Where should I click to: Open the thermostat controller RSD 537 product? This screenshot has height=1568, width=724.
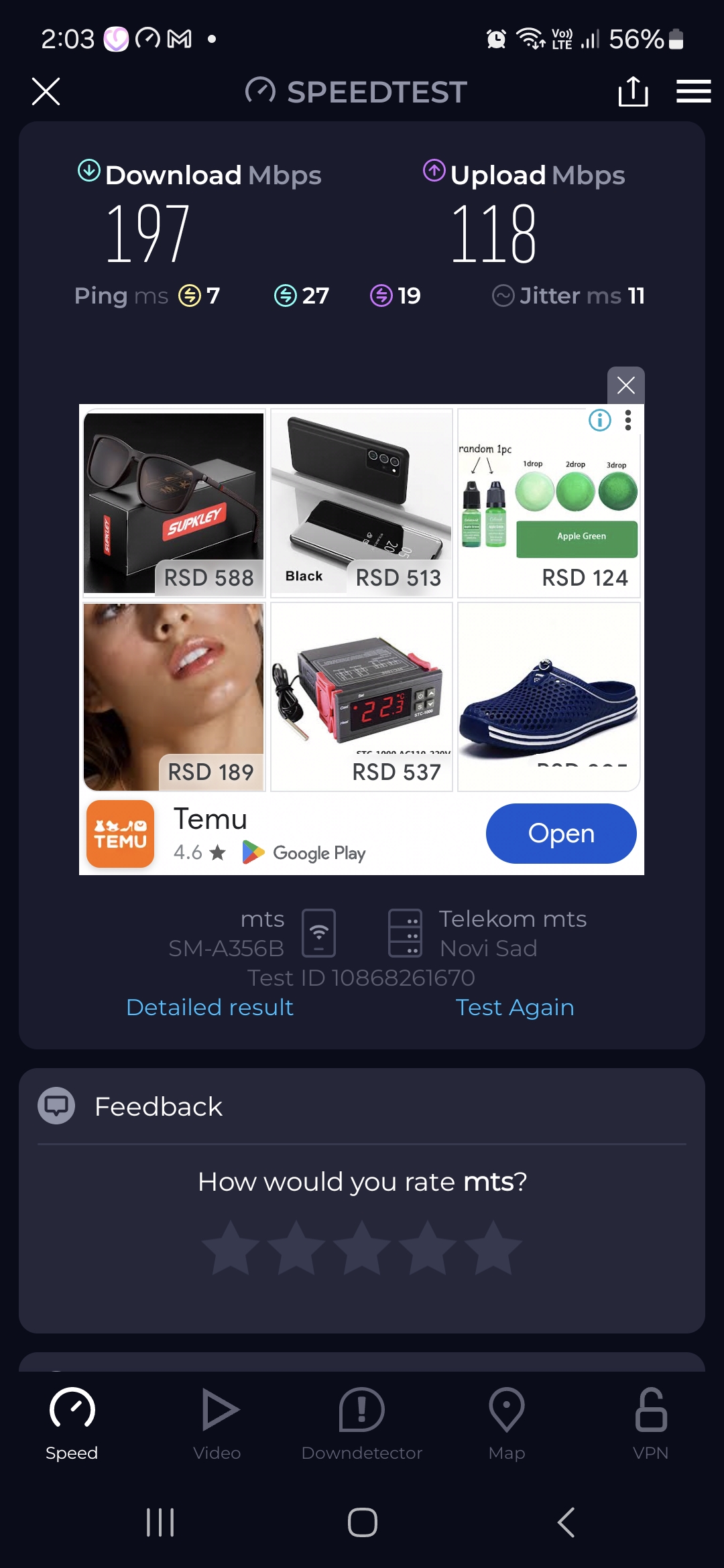pyautogui.click(x=361, y=697)
